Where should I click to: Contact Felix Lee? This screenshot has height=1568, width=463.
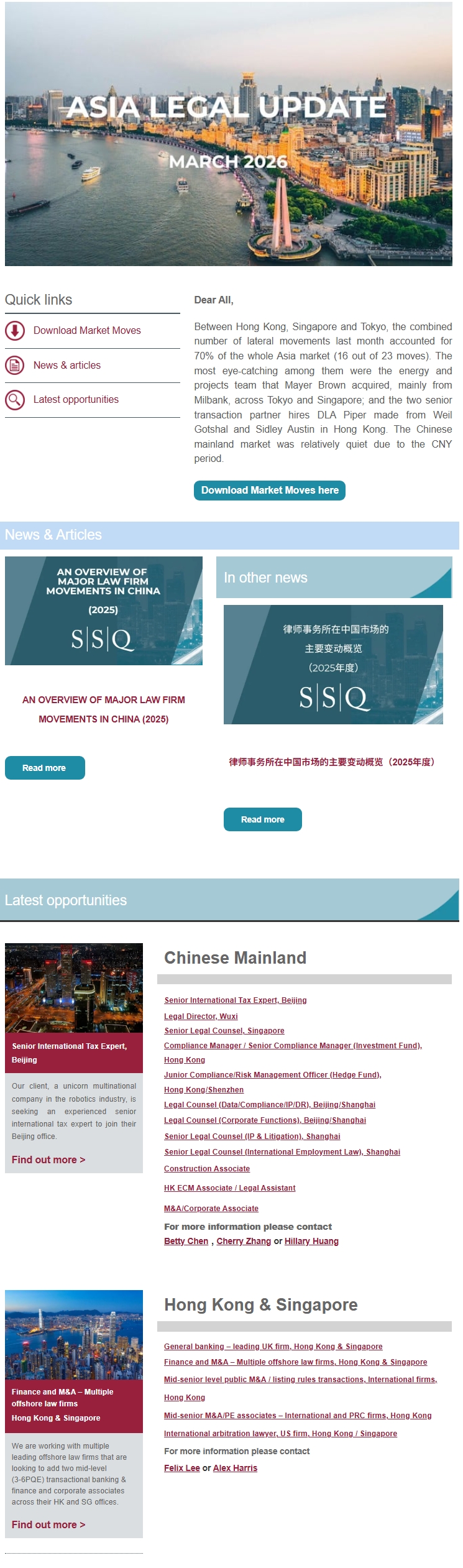click(181, 1468)
